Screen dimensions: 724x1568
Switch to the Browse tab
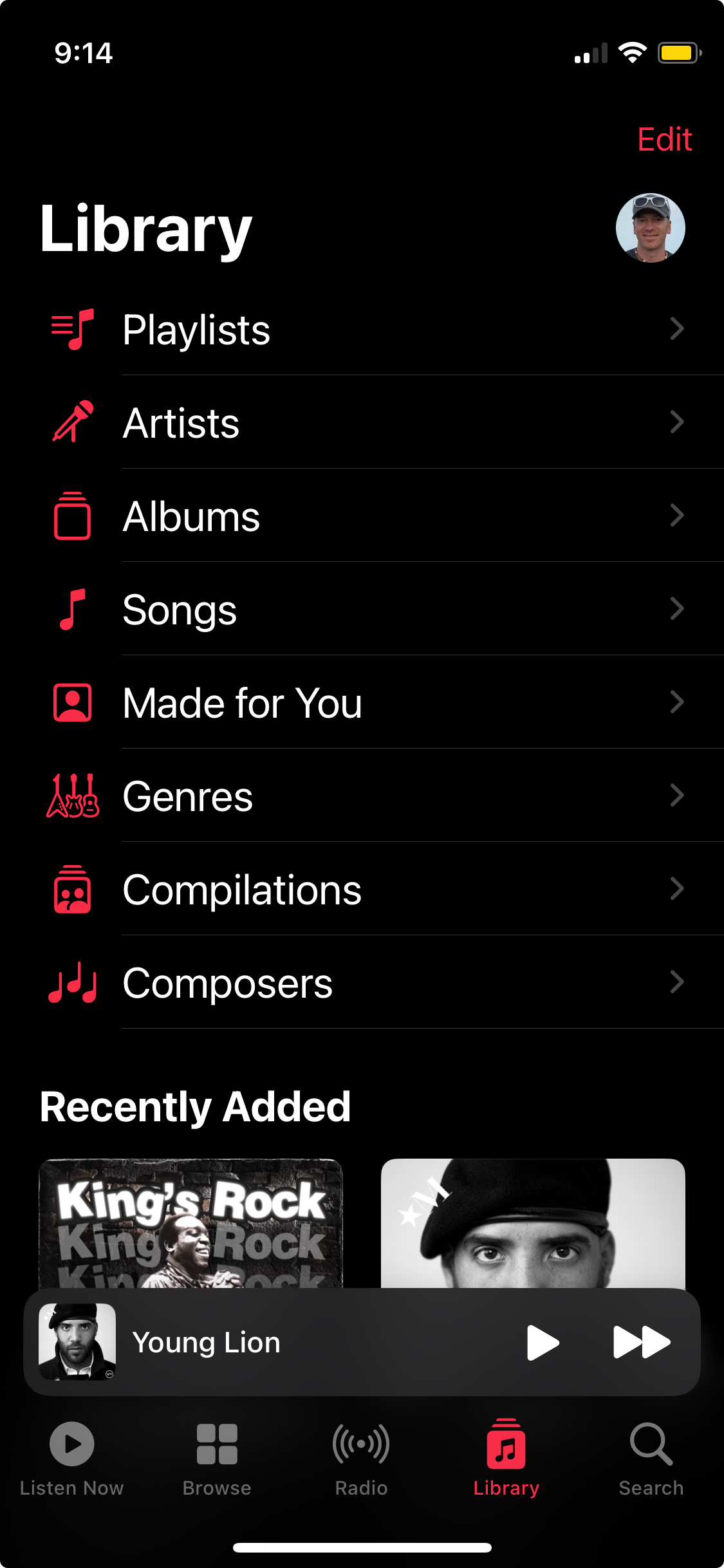[217, 1458]
